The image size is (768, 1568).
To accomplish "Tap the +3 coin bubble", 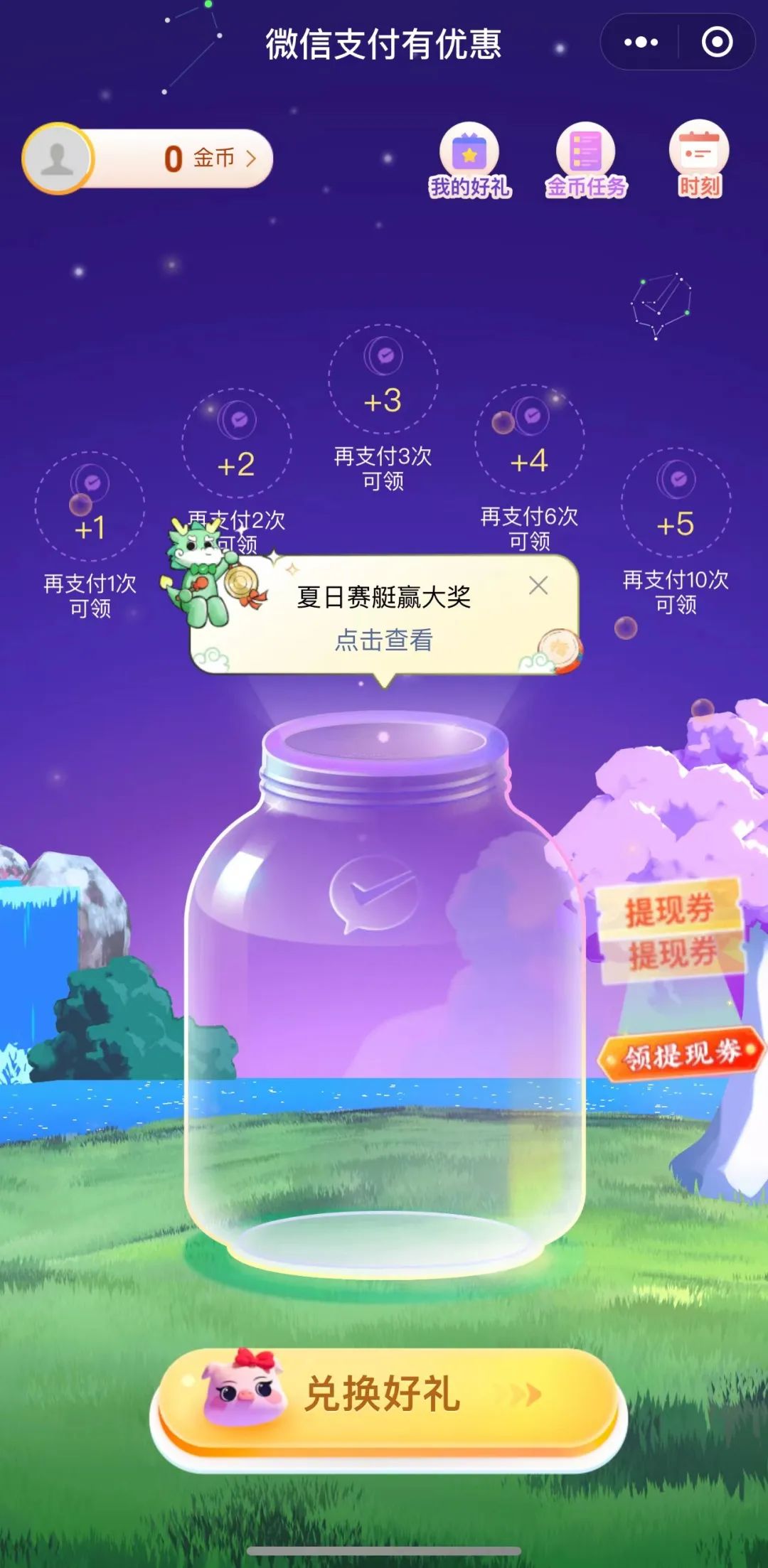I will tap(383, 379).
